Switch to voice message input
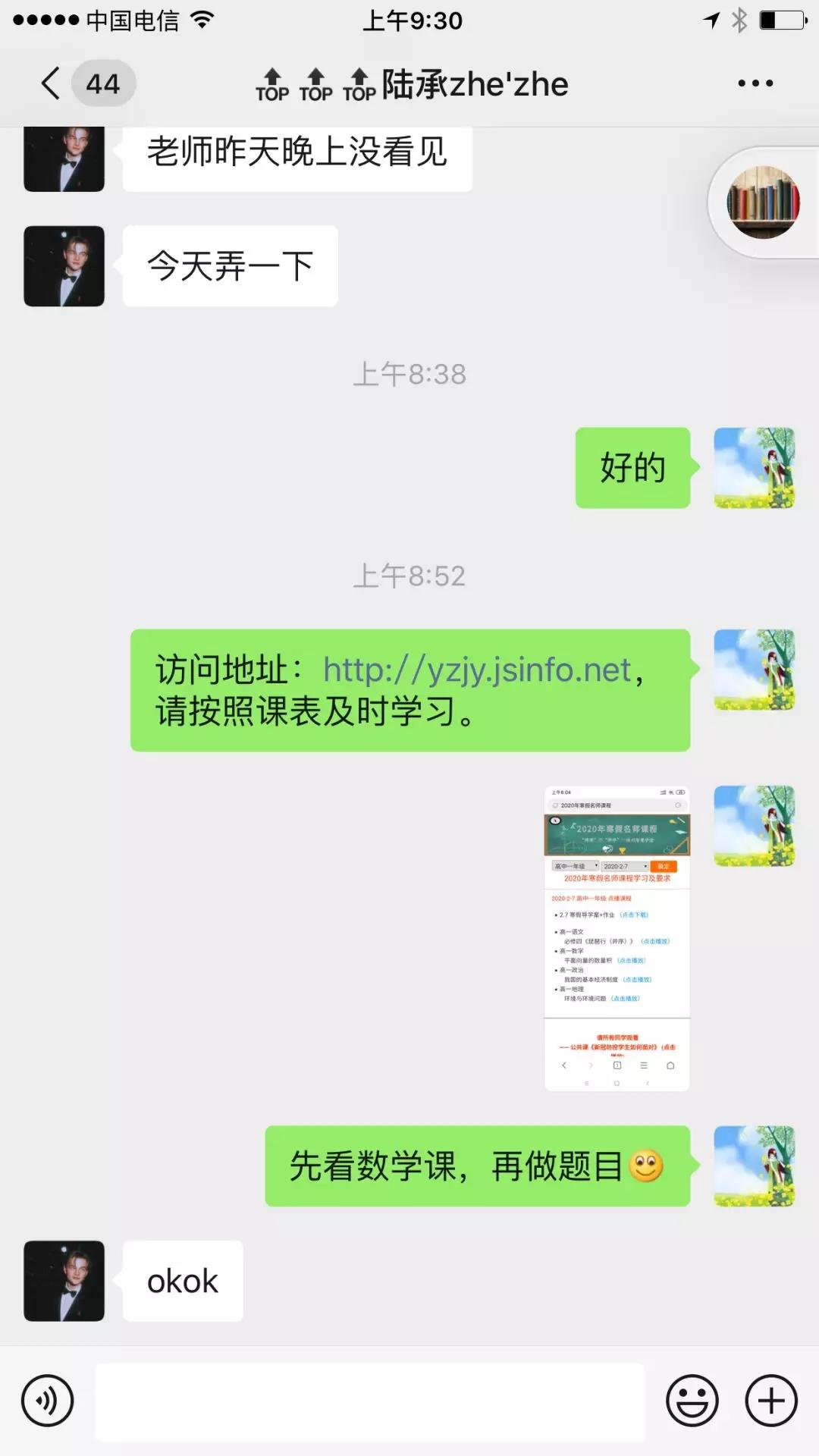 [48, 1401]
